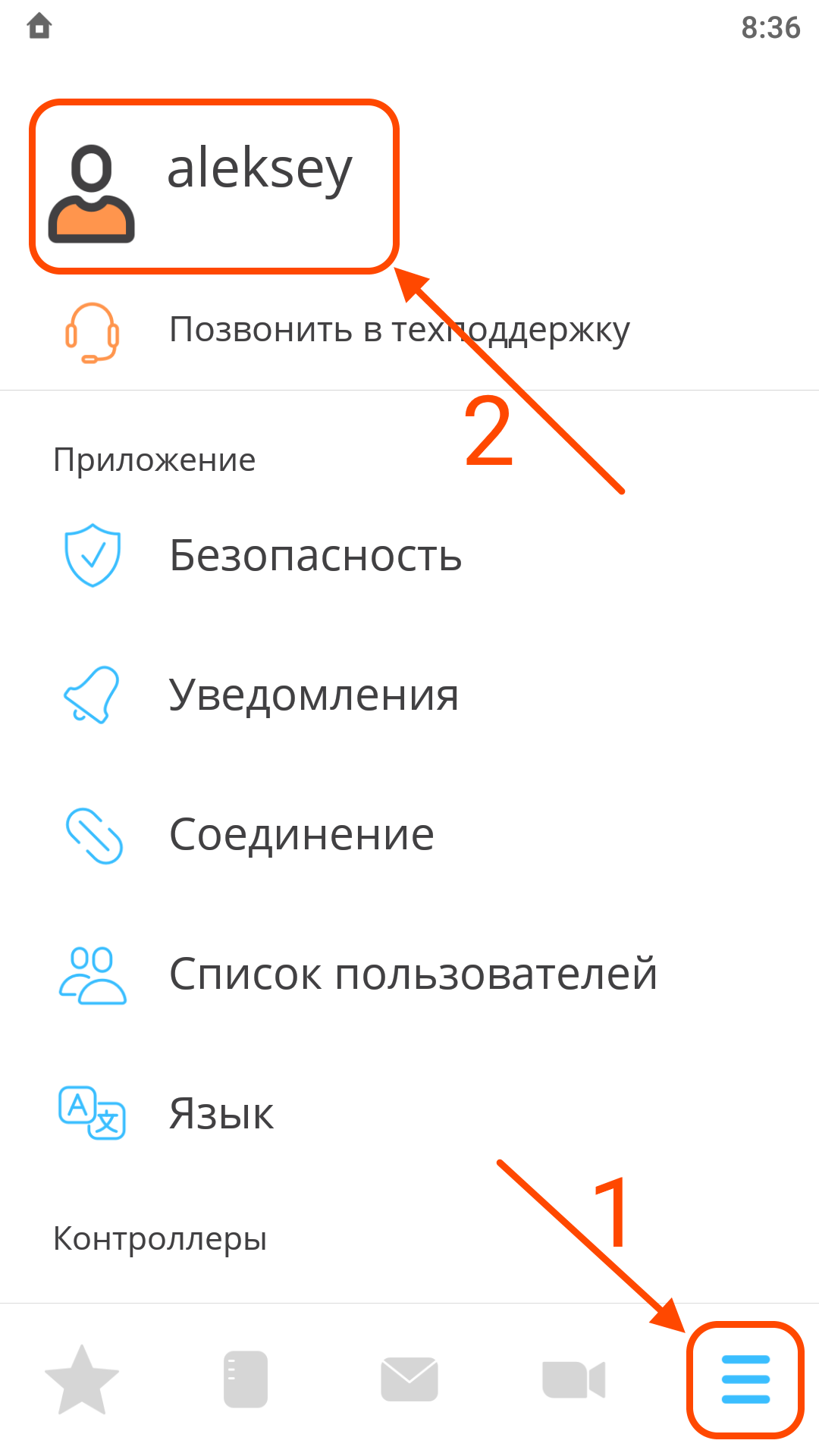The width and height of the screenshot is (819, 1456).
Task: Switch to the notebook tab
Action: point(246,1379)
